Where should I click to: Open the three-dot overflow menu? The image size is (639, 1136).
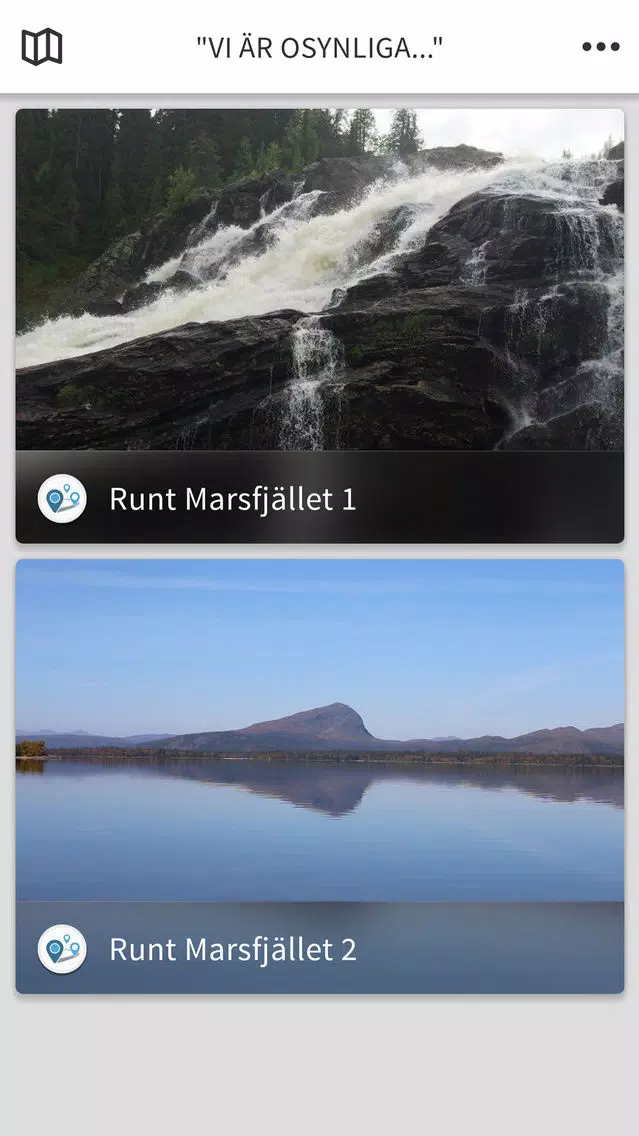[x=601, y=47]
